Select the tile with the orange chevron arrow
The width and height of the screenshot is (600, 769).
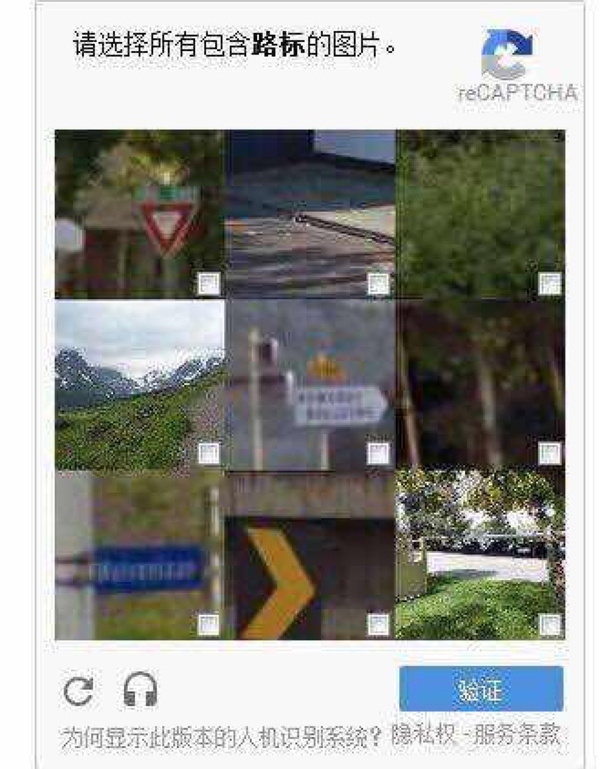click(x=309, y=556)
